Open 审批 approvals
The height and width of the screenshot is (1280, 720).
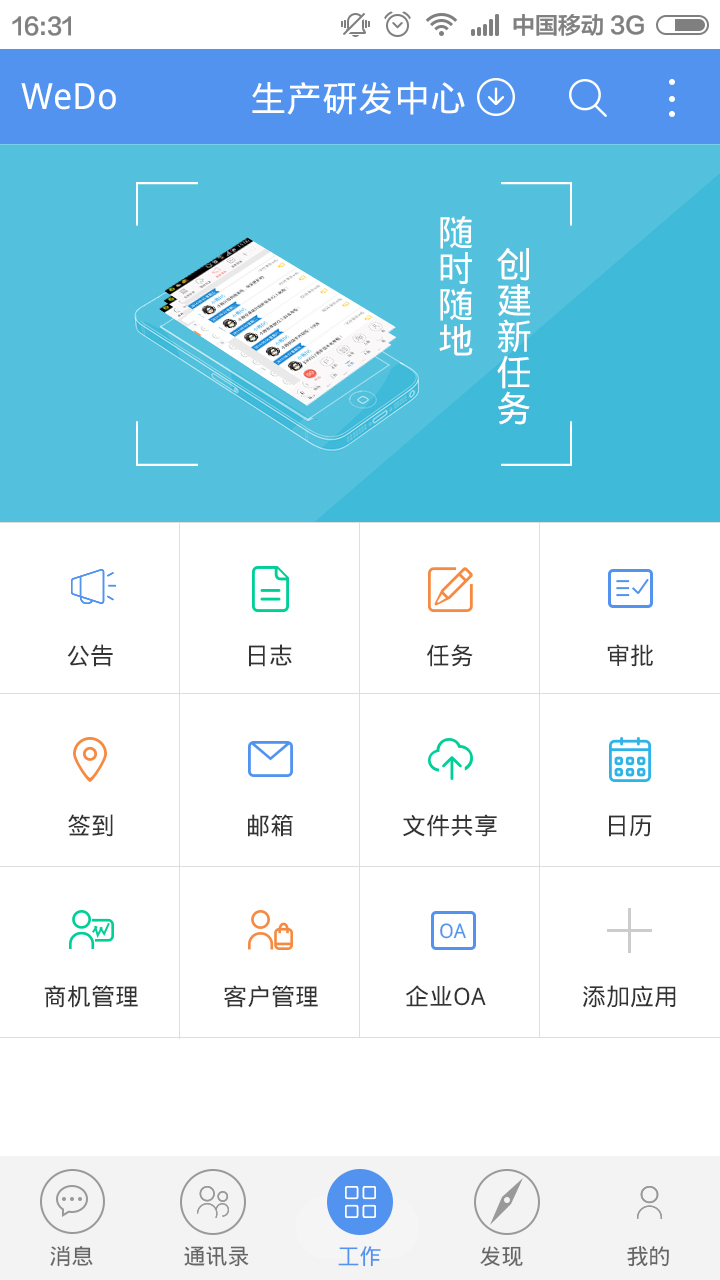(630, 608)
